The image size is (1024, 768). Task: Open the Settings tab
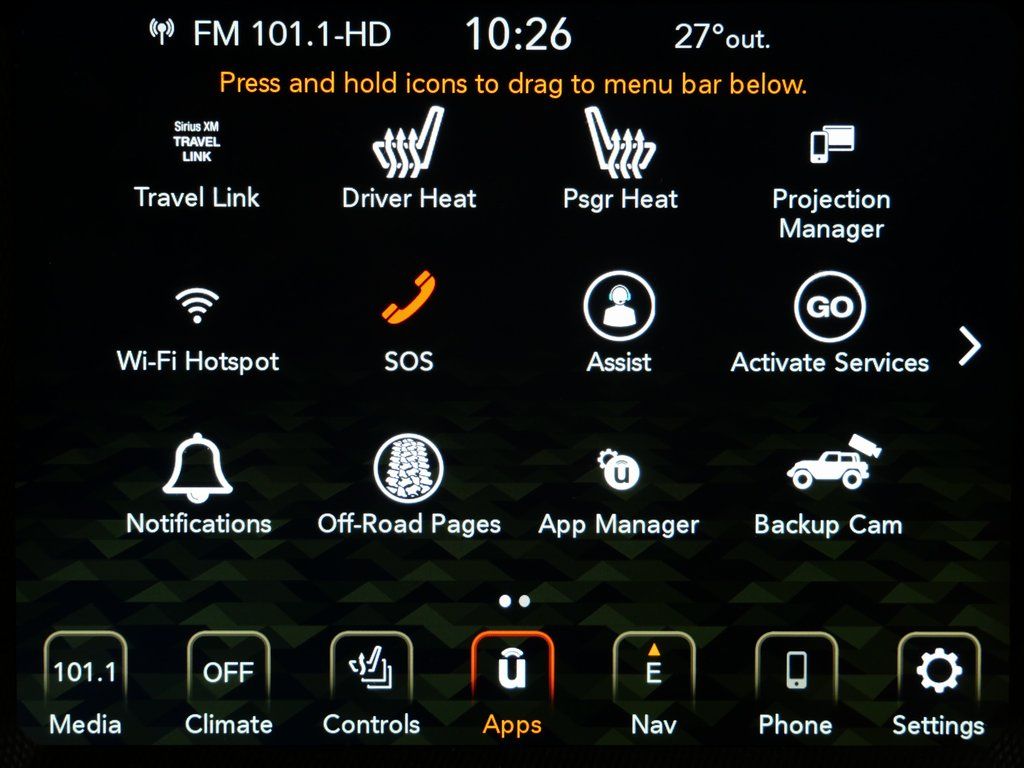tap(938, 688)
